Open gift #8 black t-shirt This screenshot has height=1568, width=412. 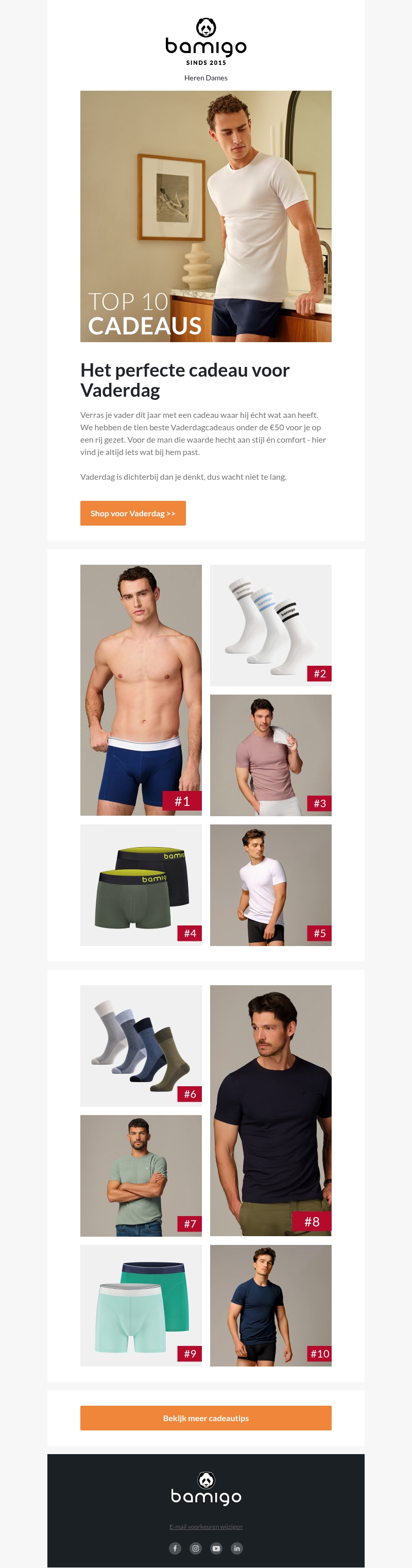pyautogui.click(x=270, y=1109)
